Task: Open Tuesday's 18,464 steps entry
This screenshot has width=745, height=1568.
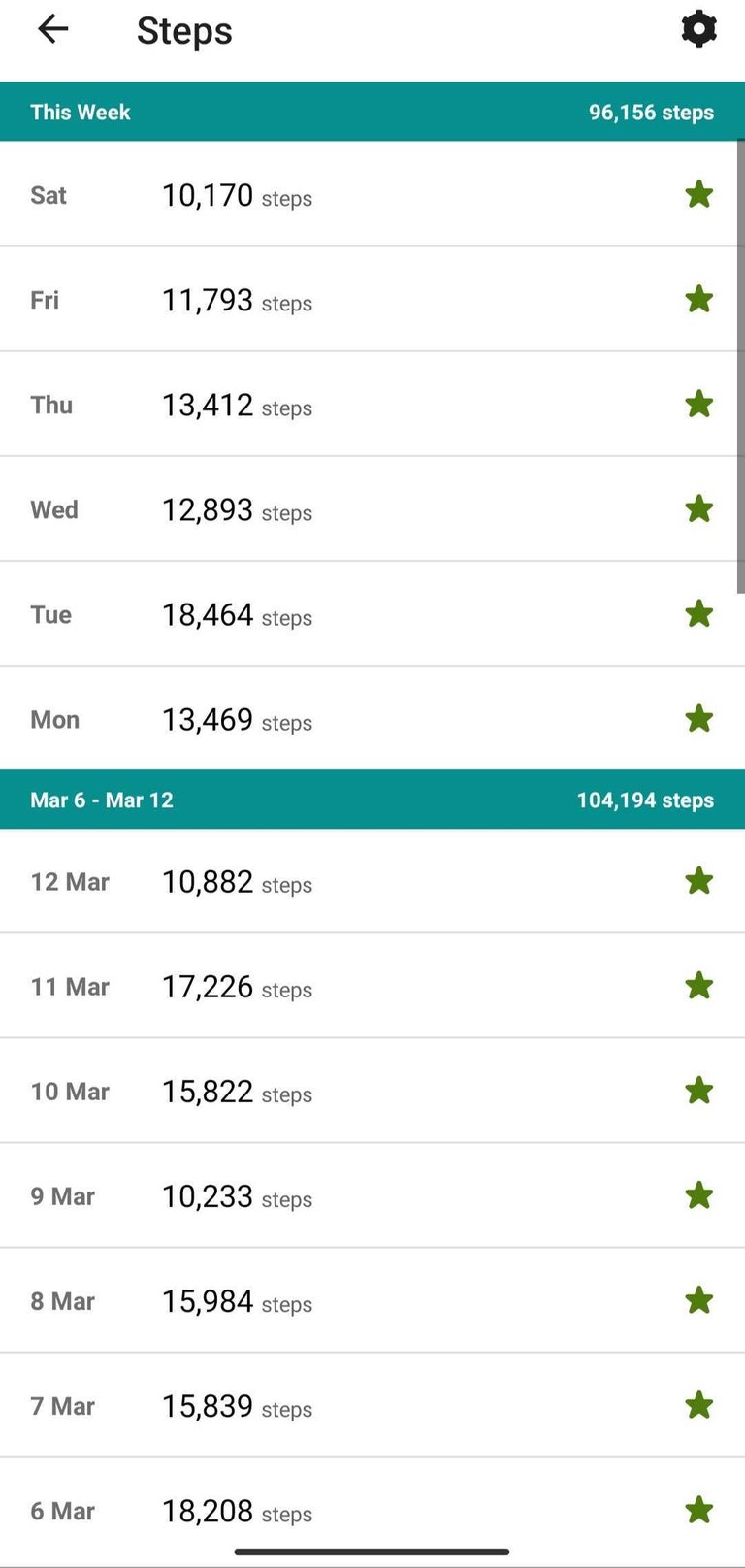Action: coord(372,613)
